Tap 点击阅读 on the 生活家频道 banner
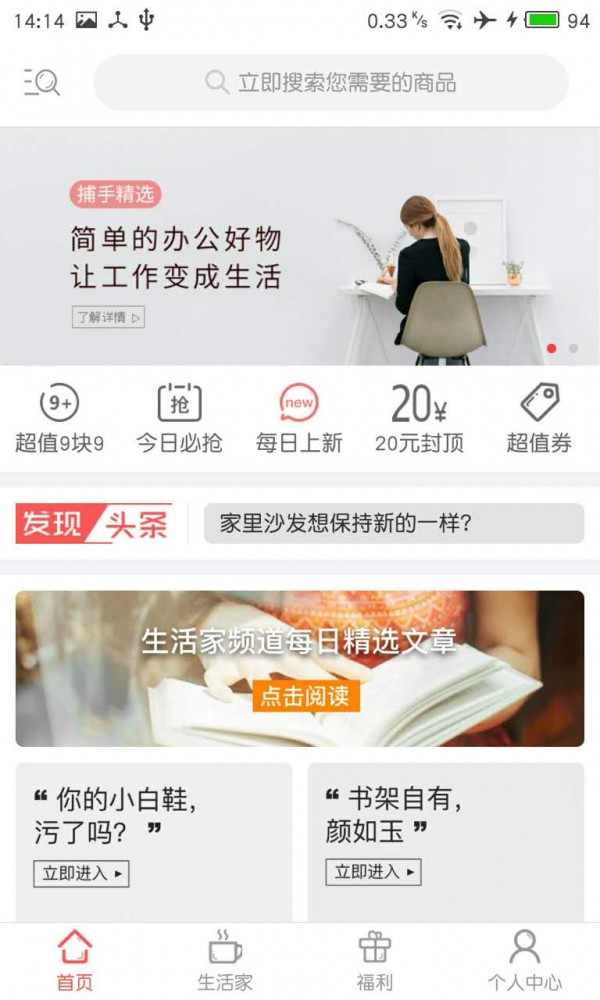 (x=305, y=696)
